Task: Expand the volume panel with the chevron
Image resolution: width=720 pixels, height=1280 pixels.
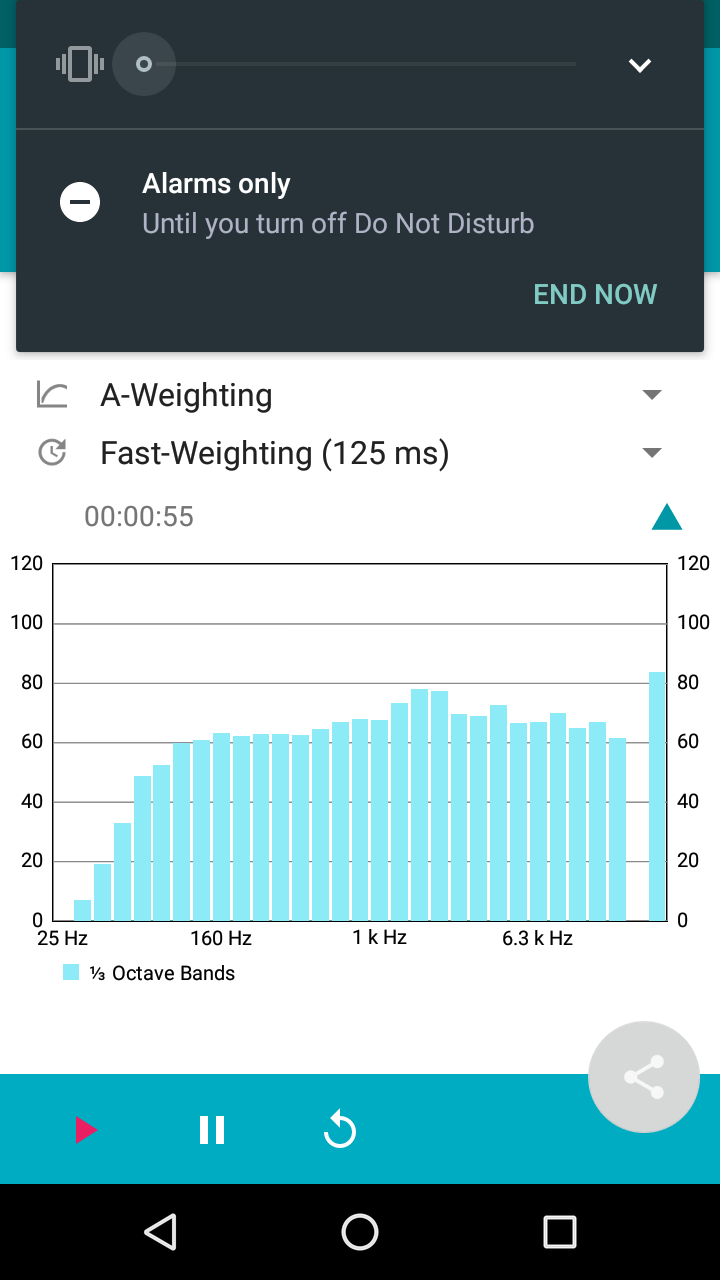Action: (x=640, y=65)
